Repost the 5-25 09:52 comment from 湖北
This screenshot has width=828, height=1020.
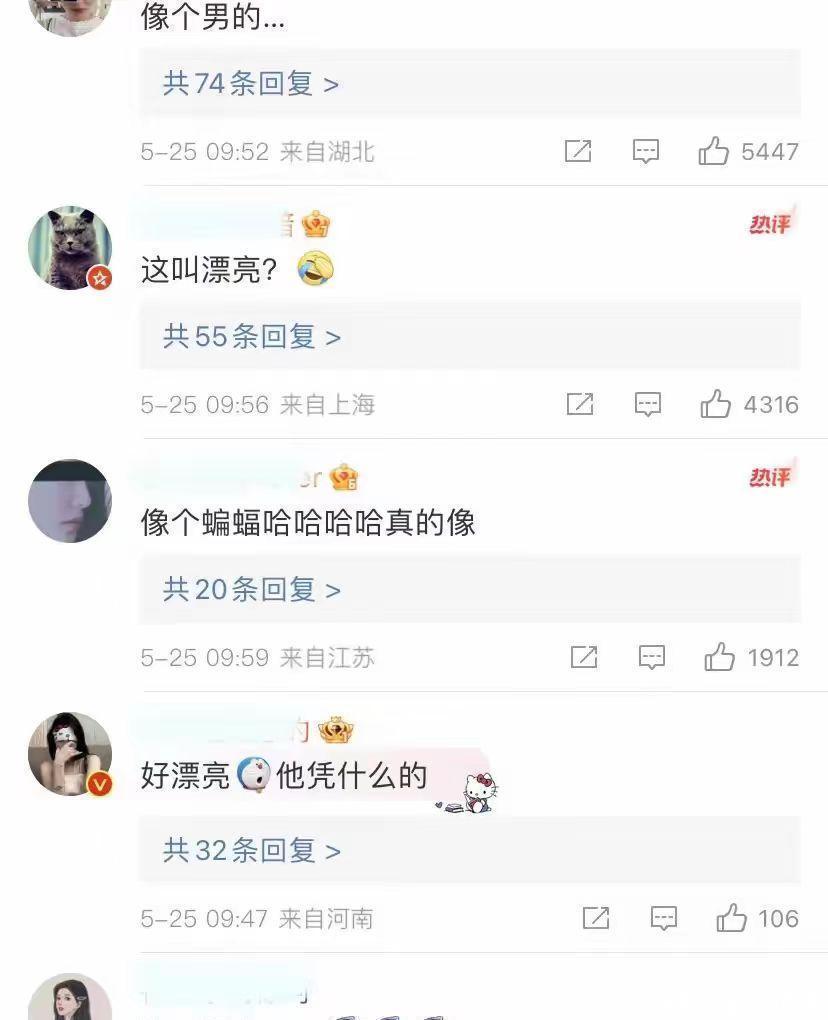[578, 152]
